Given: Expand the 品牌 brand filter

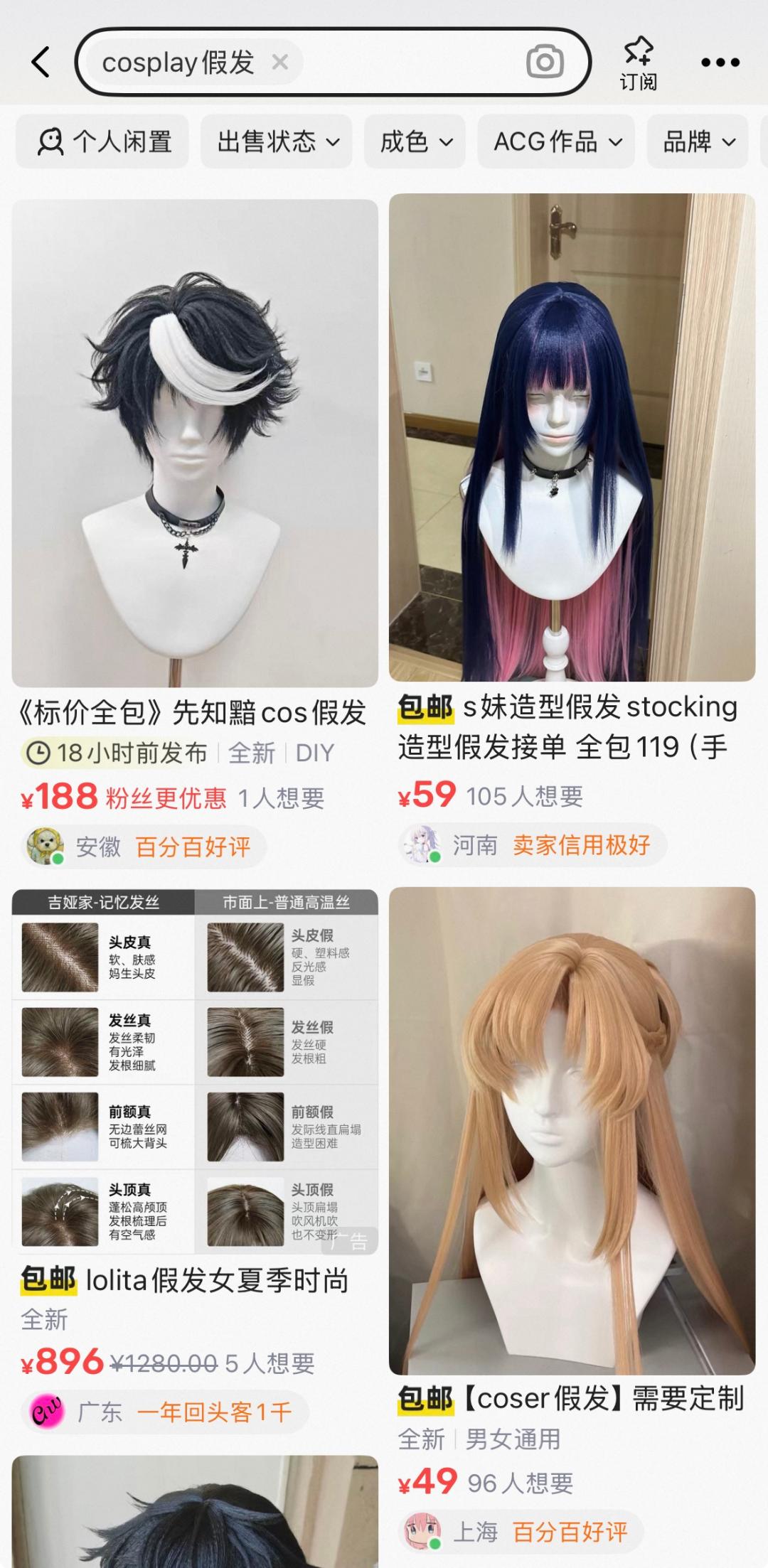Looking at the screenshot, I should point(698,142).
